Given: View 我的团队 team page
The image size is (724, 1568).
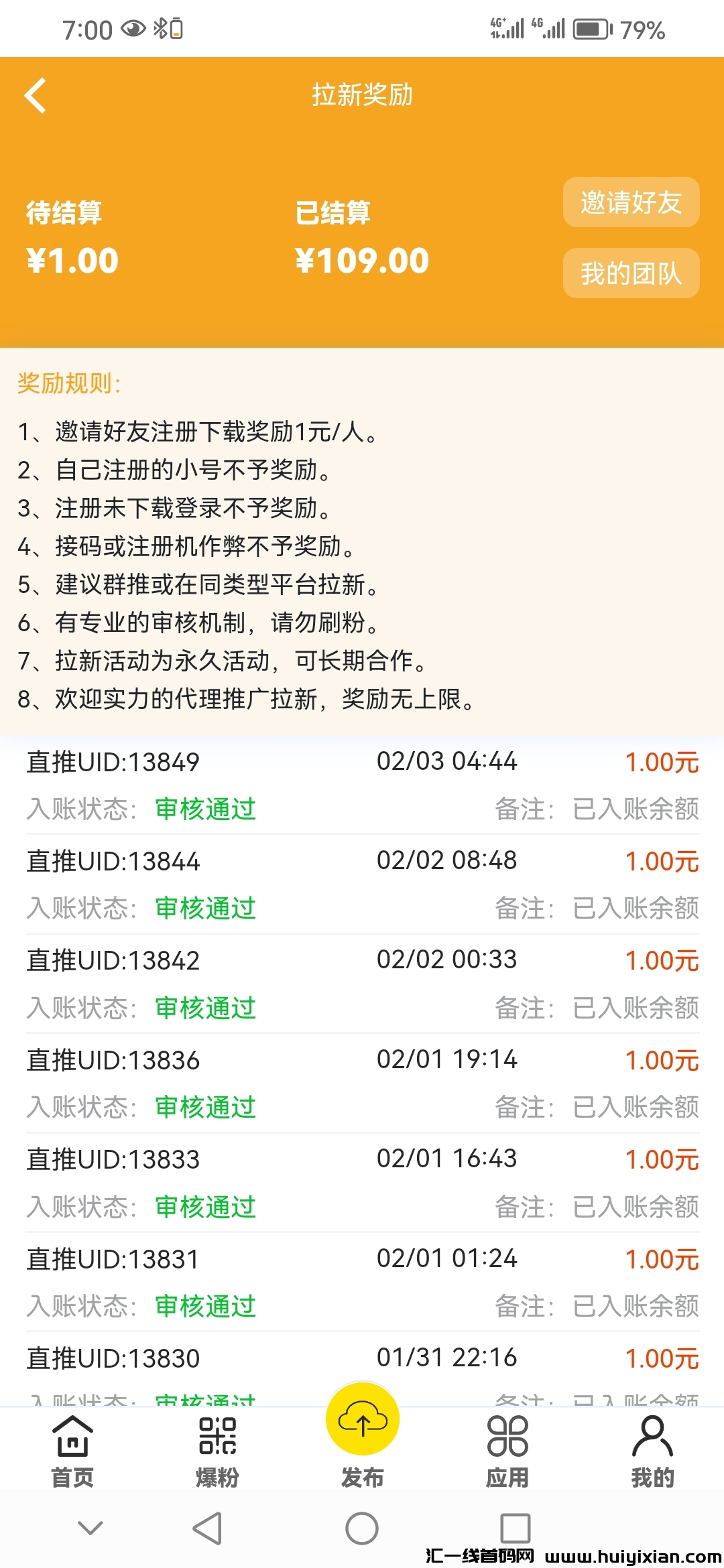Looking at the screenshot, I should coord(630,273).
